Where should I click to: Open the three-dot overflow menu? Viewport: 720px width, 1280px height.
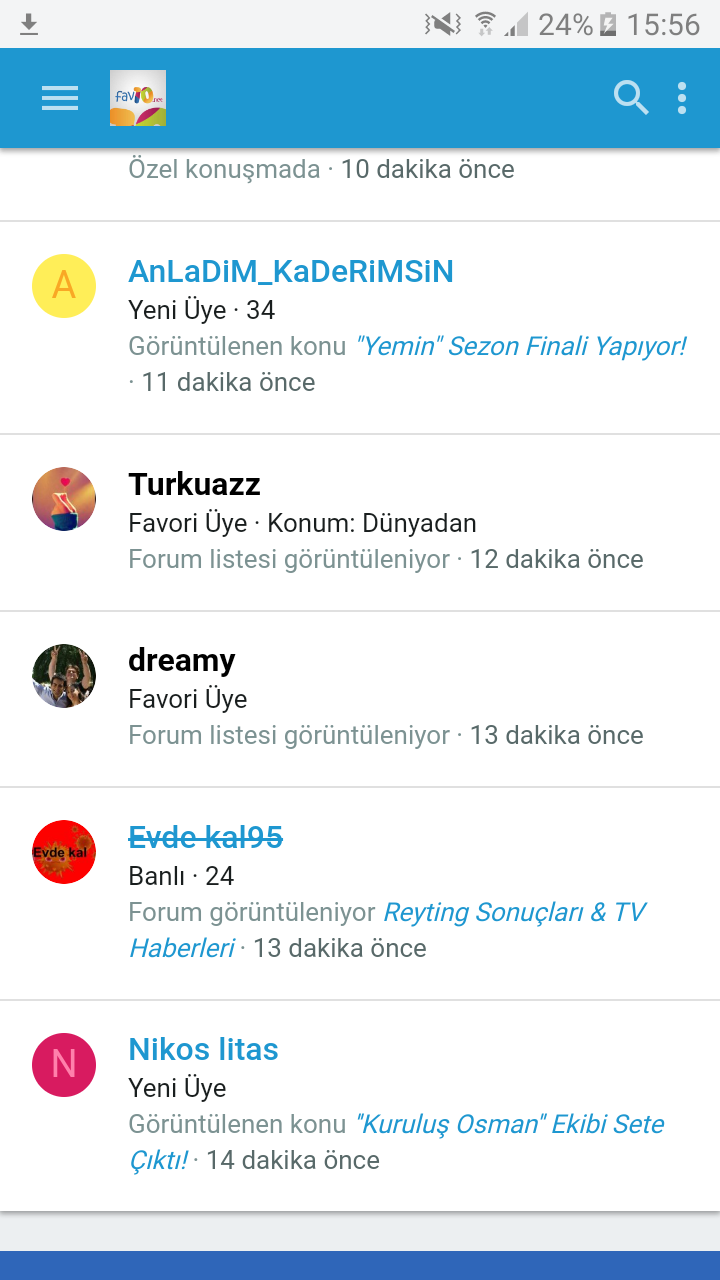click(682, 98)
